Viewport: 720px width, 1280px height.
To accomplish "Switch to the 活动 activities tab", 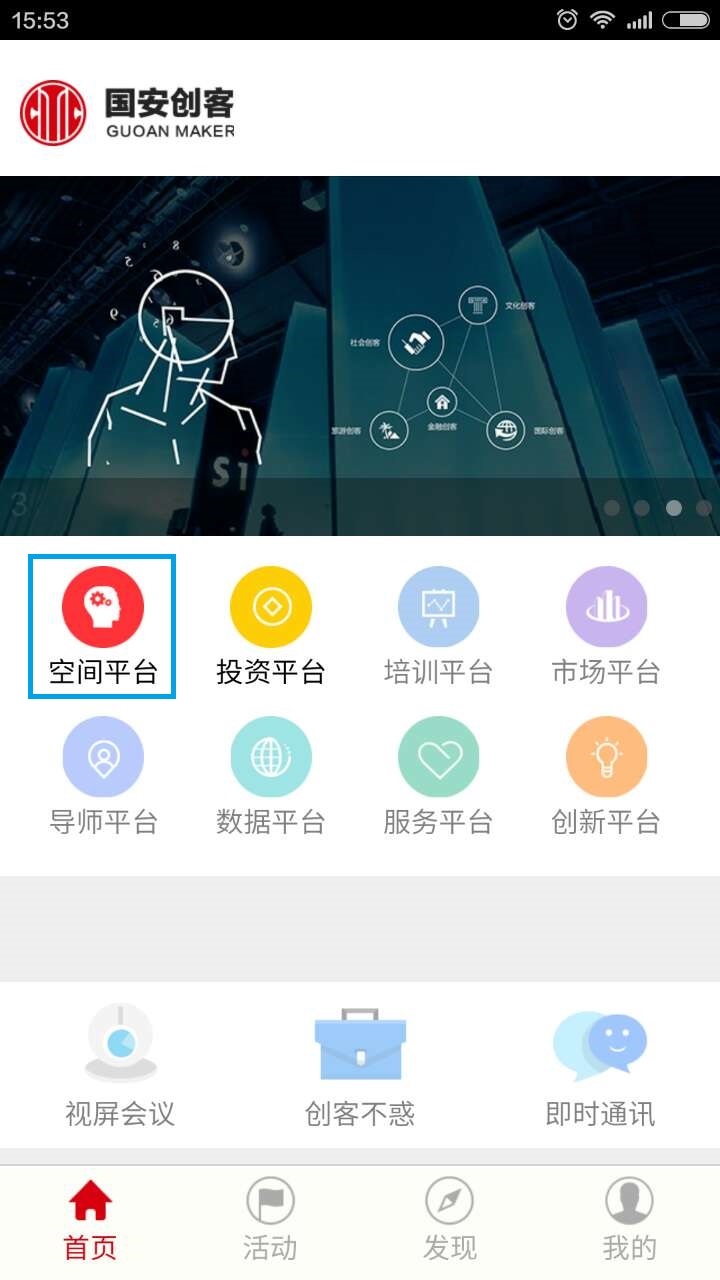I will coord(270,1220).
